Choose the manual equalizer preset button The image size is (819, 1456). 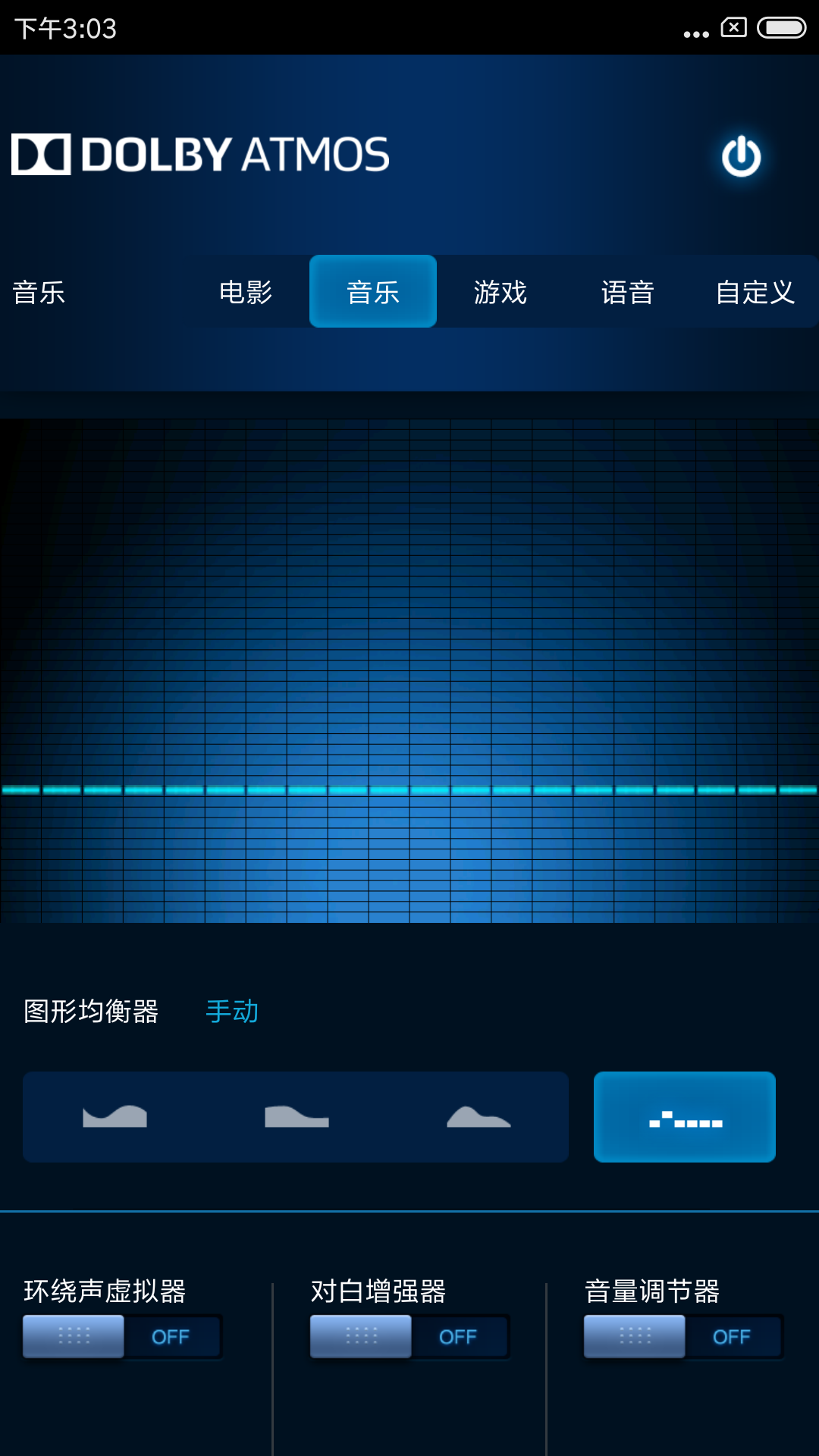coord(685,1117)
